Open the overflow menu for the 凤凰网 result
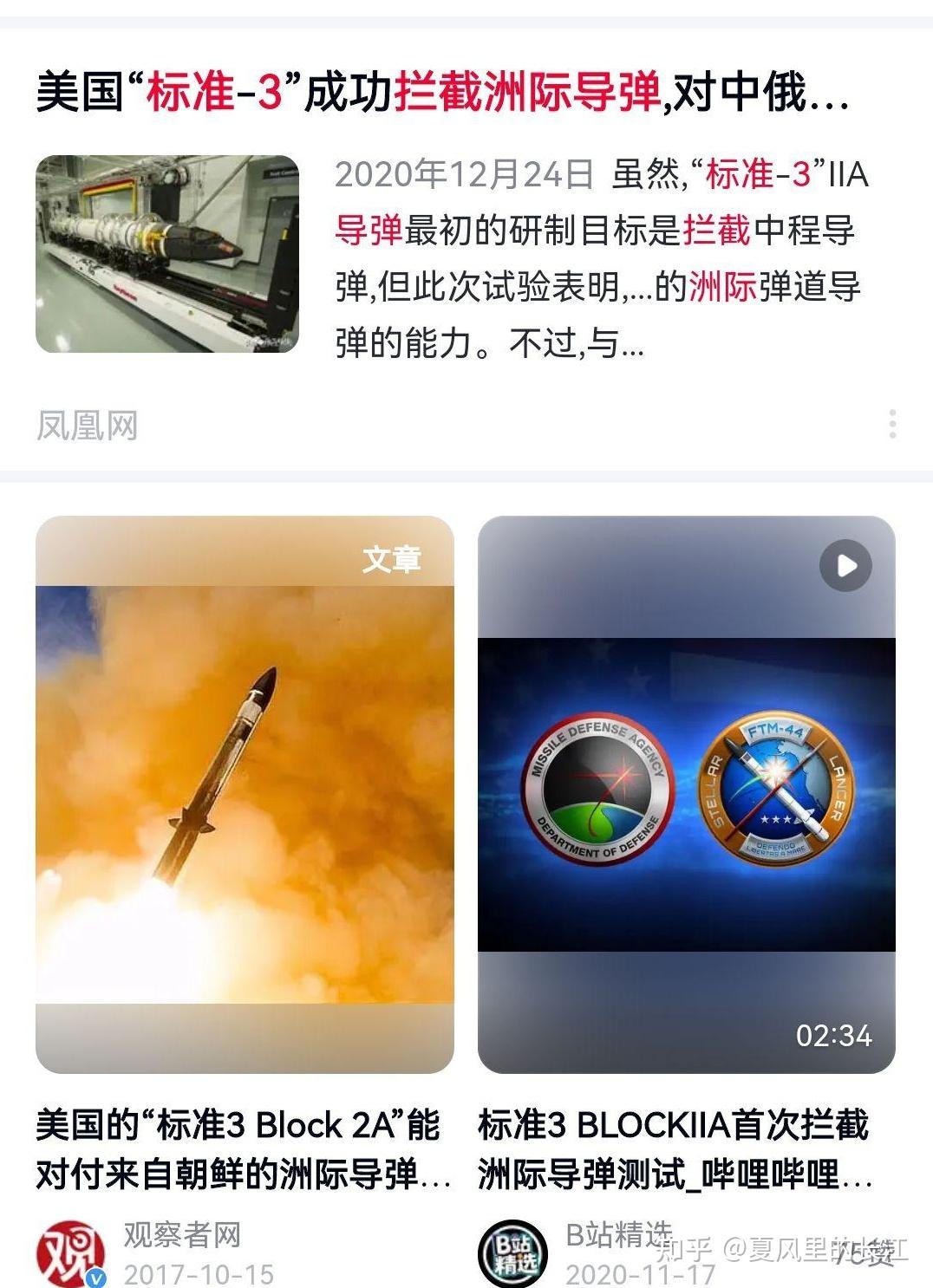Viewport: 933px width, 1288px height. 892,425
